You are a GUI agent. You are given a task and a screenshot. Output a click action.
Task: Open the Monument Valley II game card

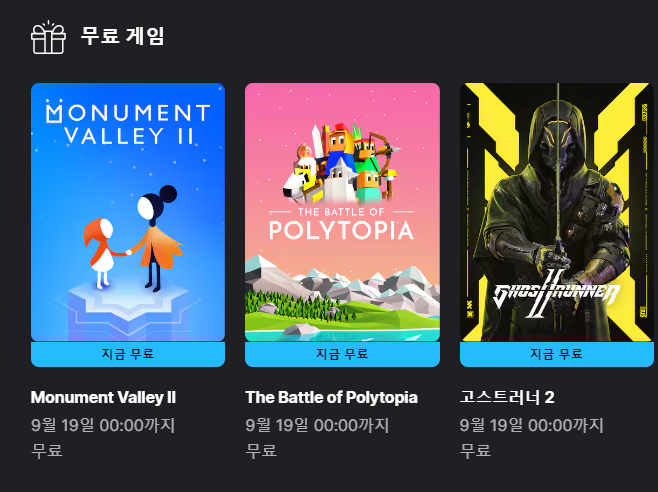click(x=128, y=212)
